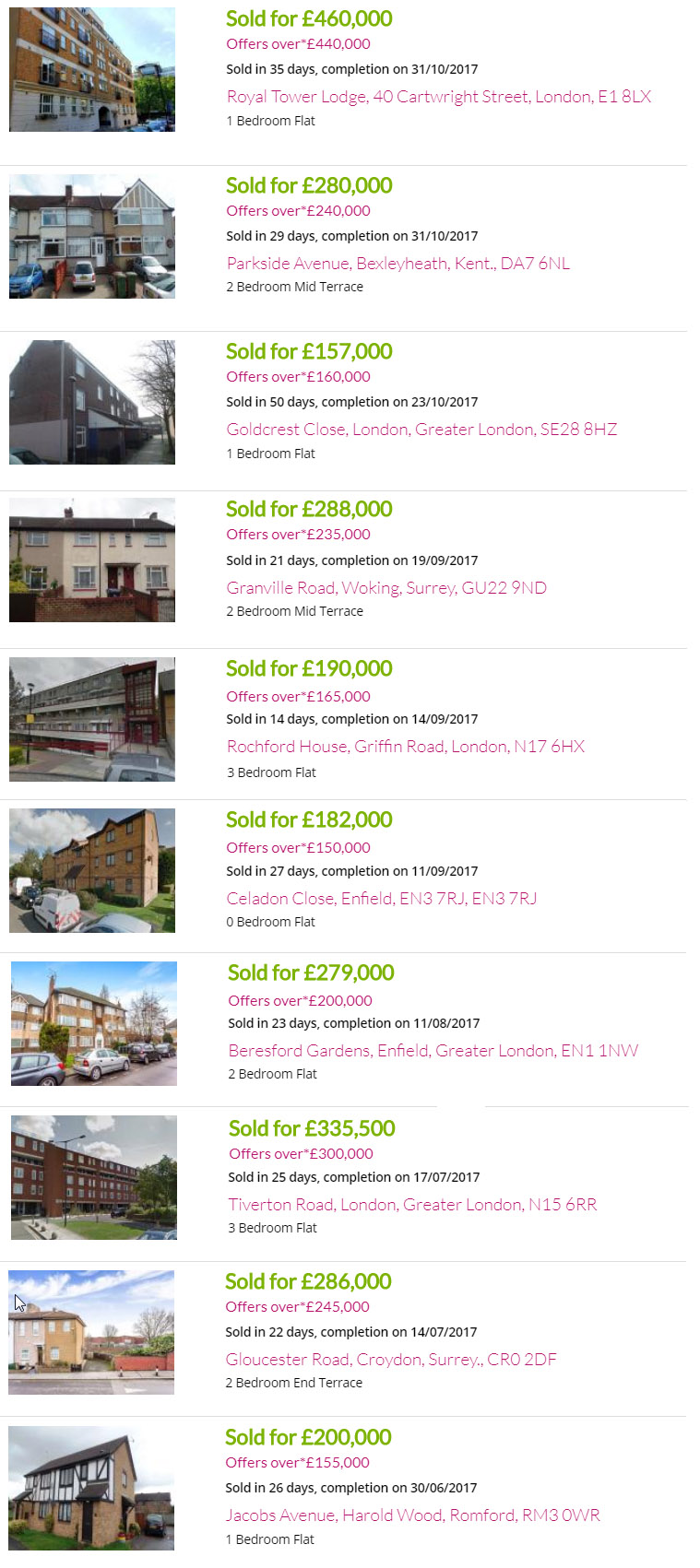Screen dimensions: 700x1568
Task: Open Jacobs Avenue, Harold Wood listing link
Action: 413,1515
